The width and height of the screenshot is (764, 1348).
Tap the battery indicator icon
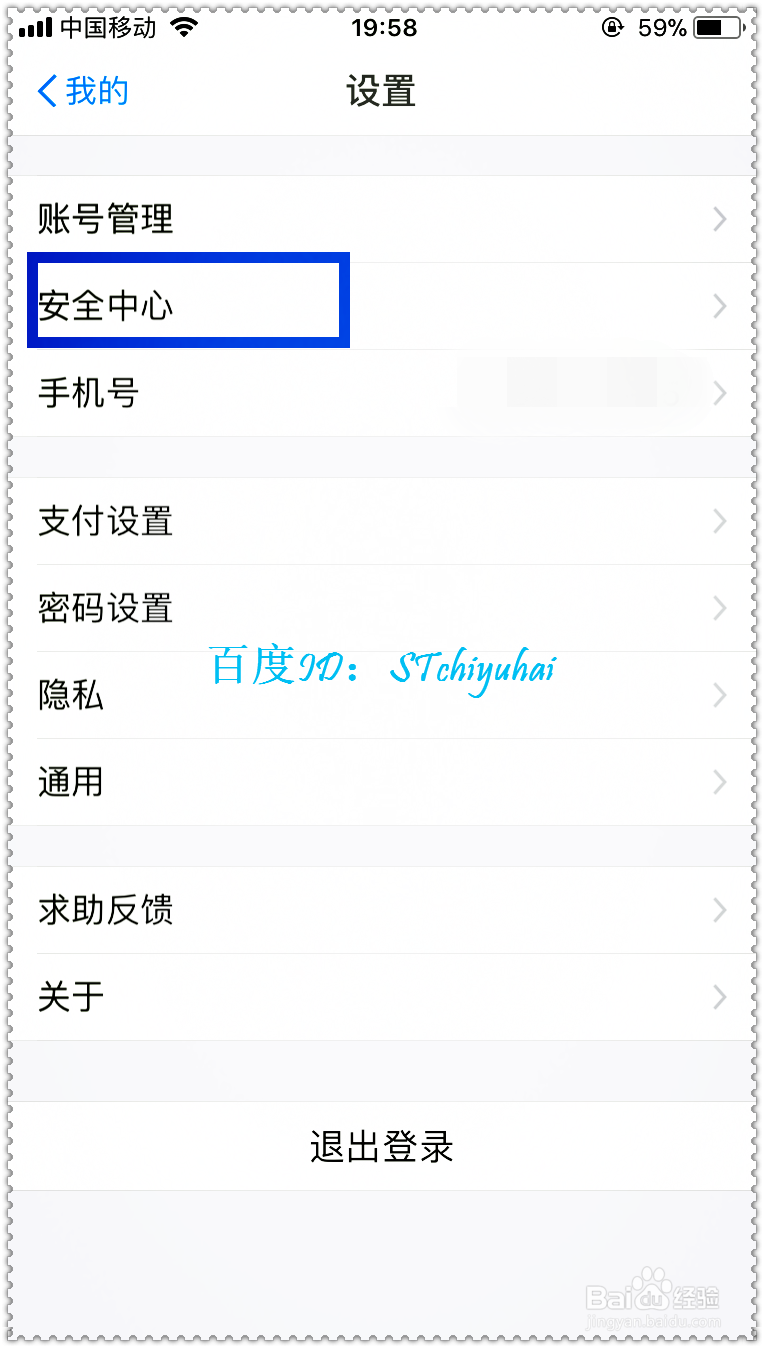(x=716, y=27)
